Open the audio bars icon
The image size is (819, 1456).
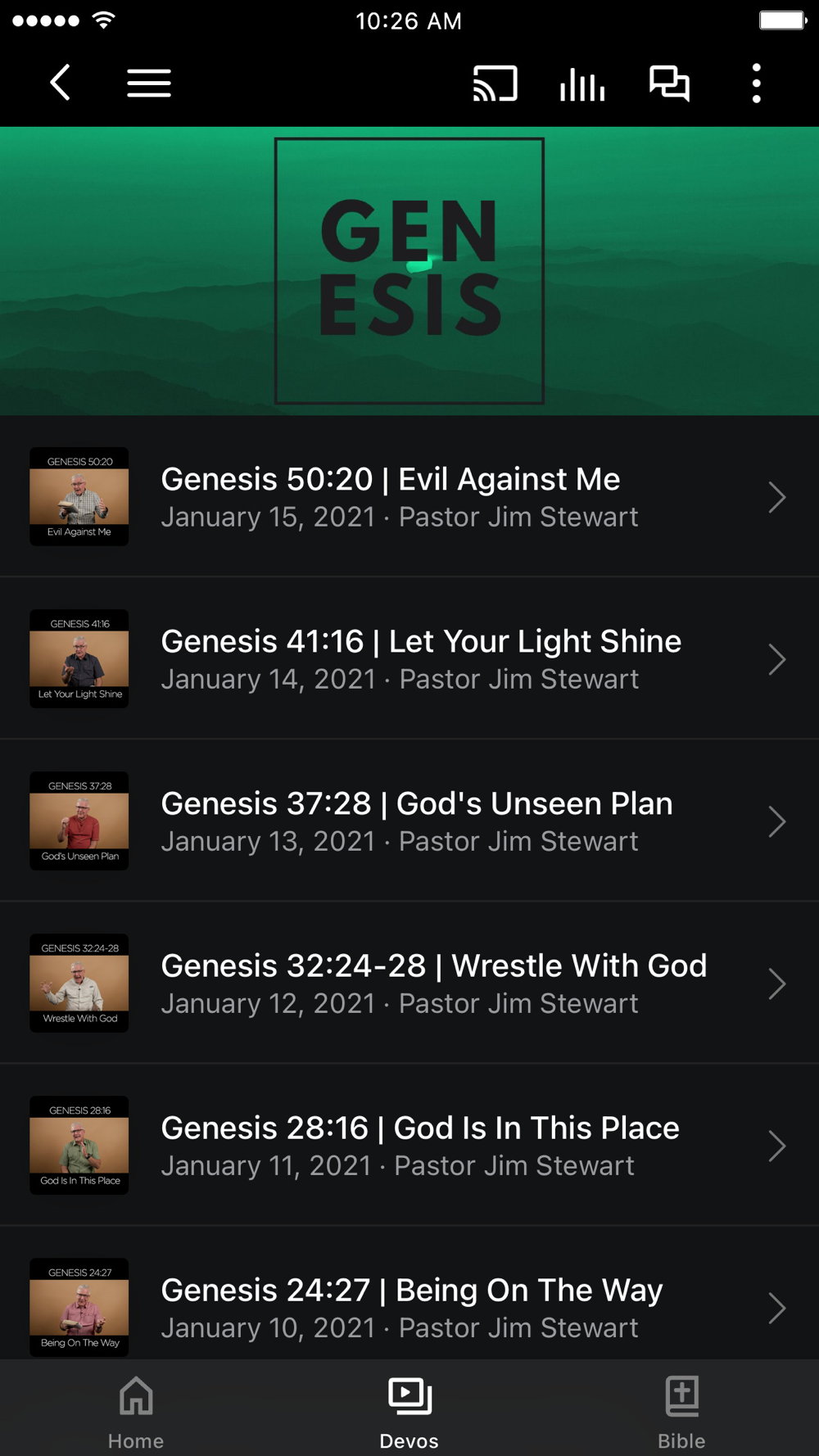click(582, 83)
